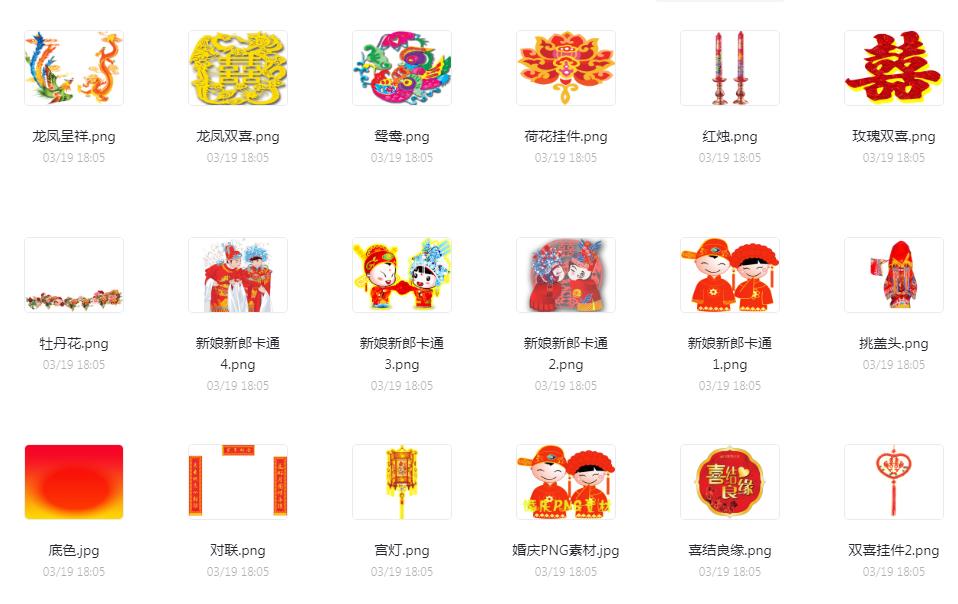
Task: Select 双喜挂件2.png file
Action: tap(894, 482)
